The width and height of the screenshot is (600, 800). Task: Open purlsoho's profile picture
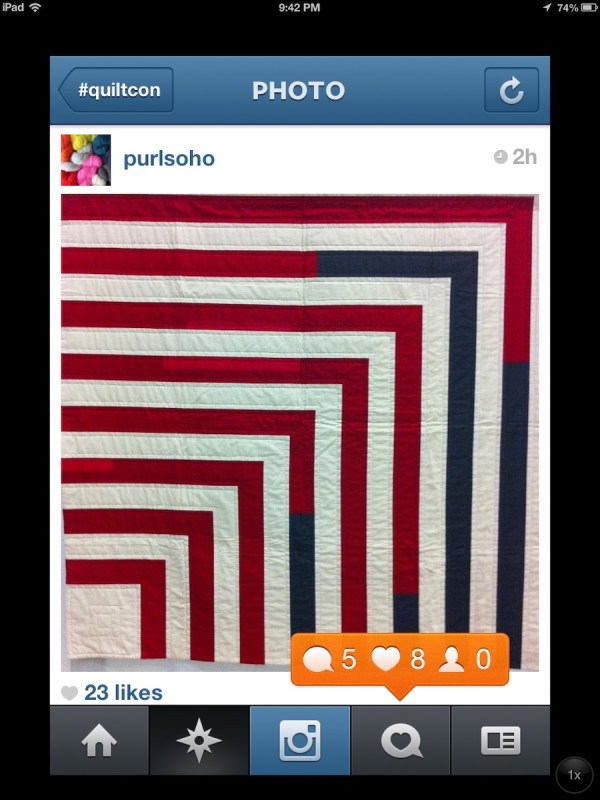[86, 159]
